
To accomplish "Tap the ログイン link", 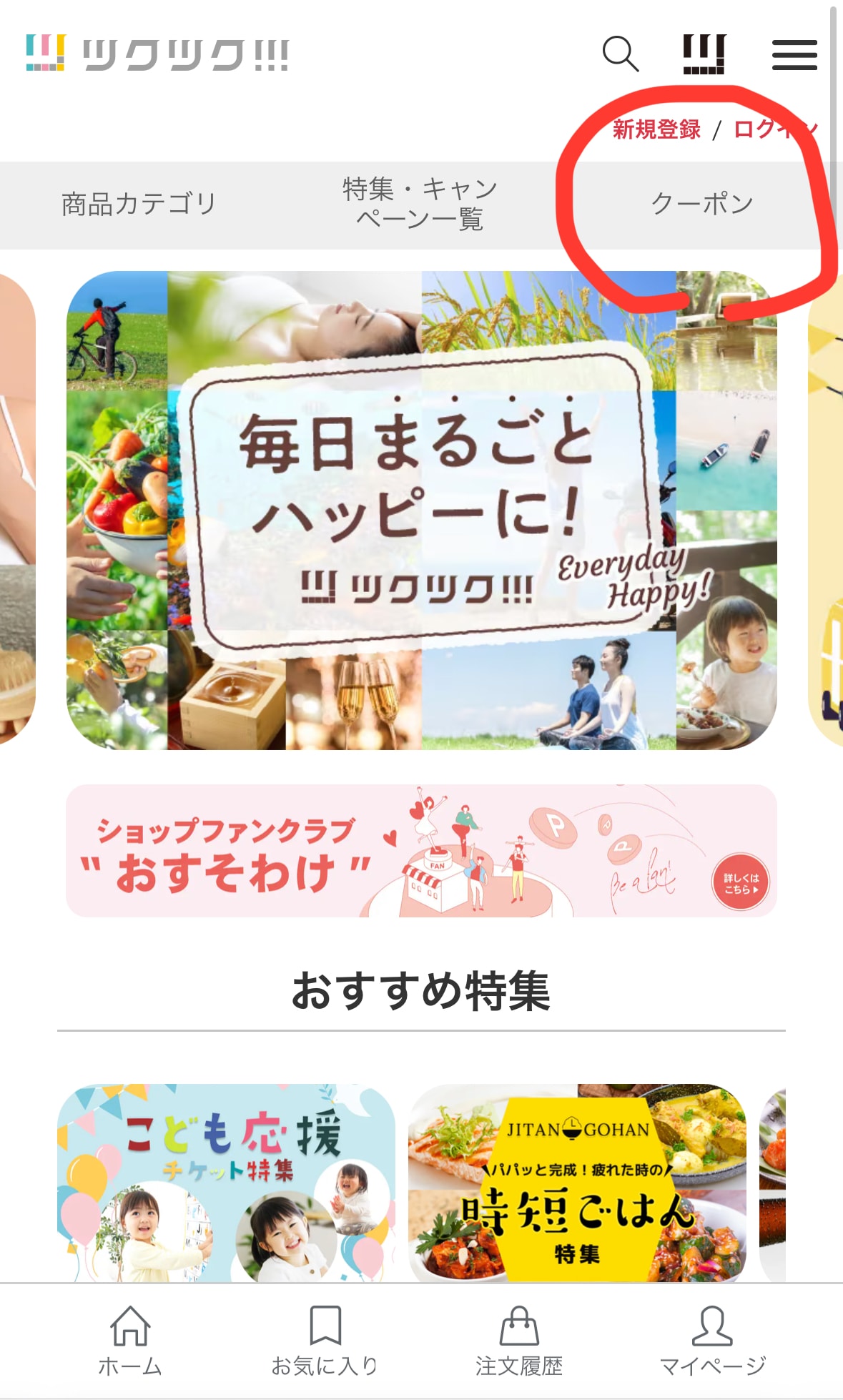I will (x=775, y=129).
